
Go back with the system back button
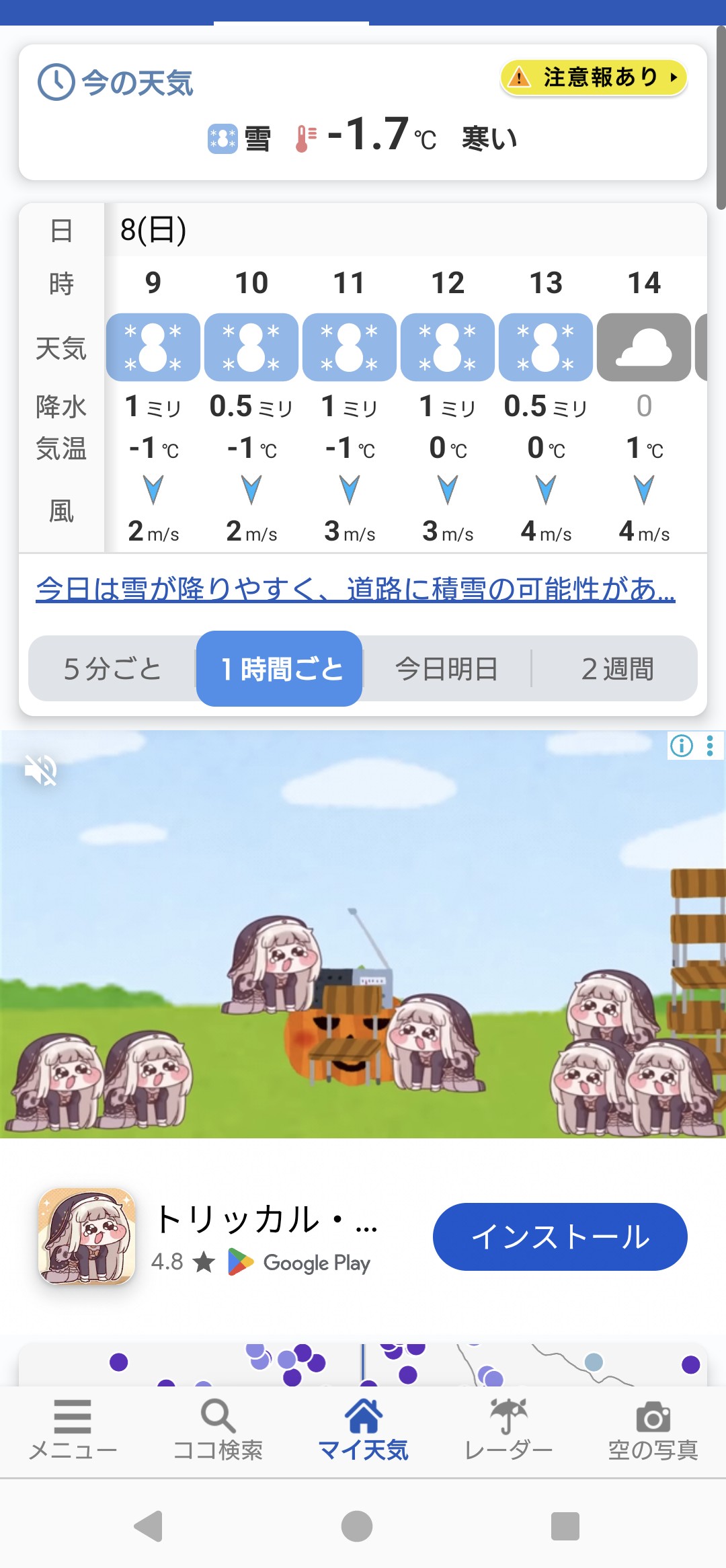coord(149,1526)
